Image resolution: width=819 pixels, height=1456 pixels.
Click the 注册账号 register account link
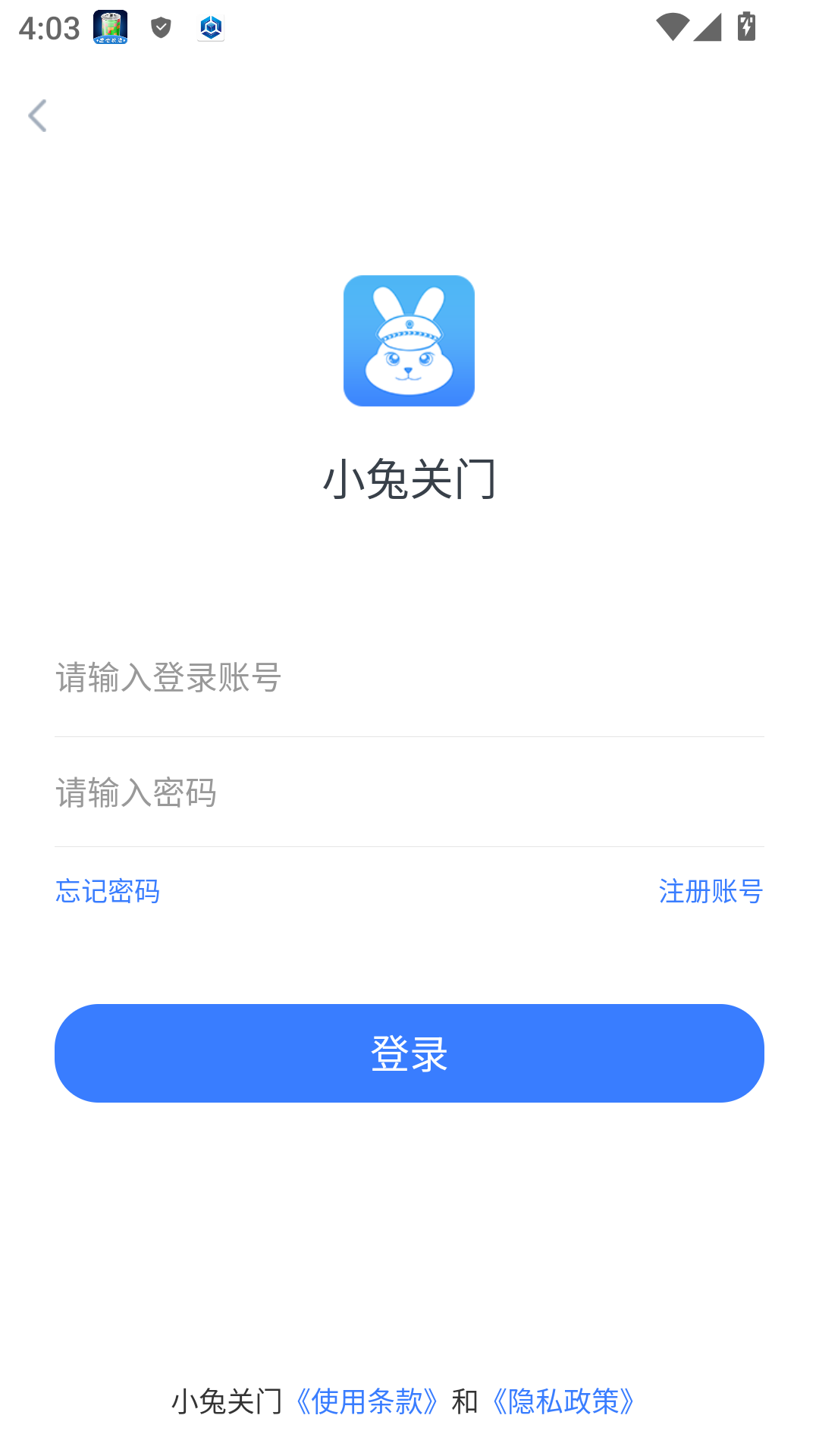click(x=711, y=893)
